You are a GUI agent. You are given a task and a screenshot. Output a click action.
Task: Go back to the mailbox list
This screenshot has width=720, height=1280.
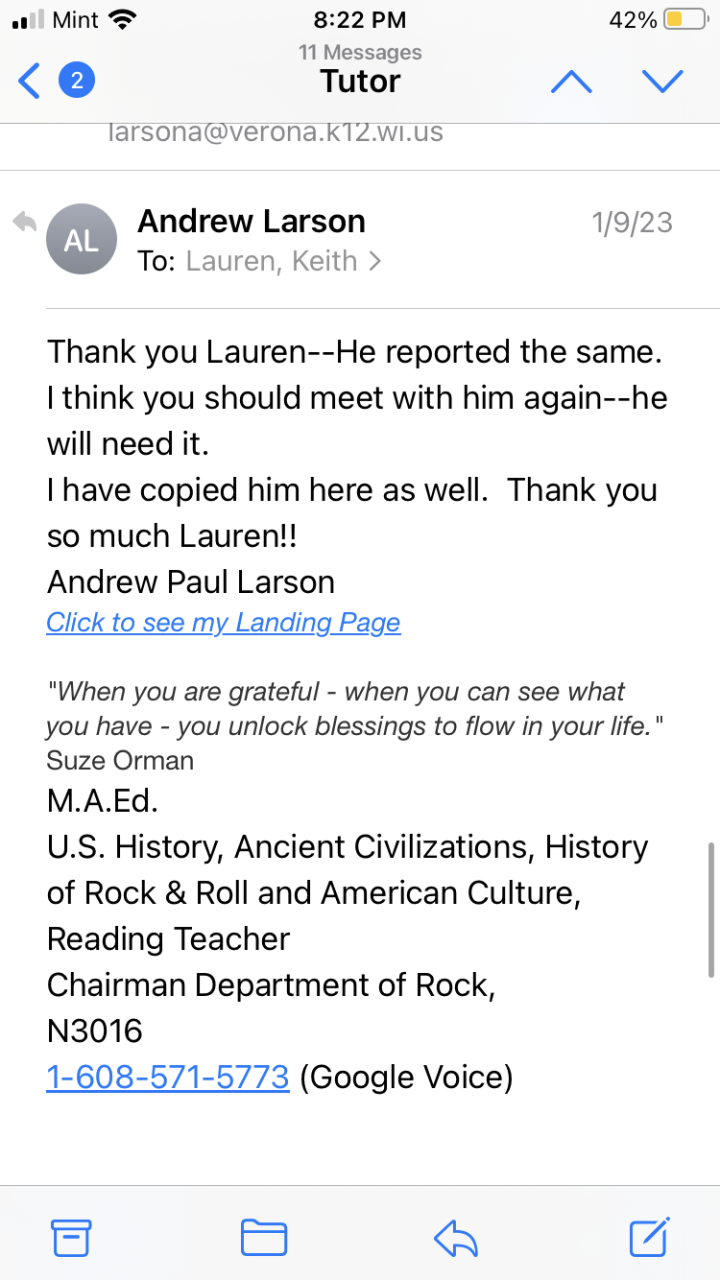pyautogui.click(x=32, y=81)
